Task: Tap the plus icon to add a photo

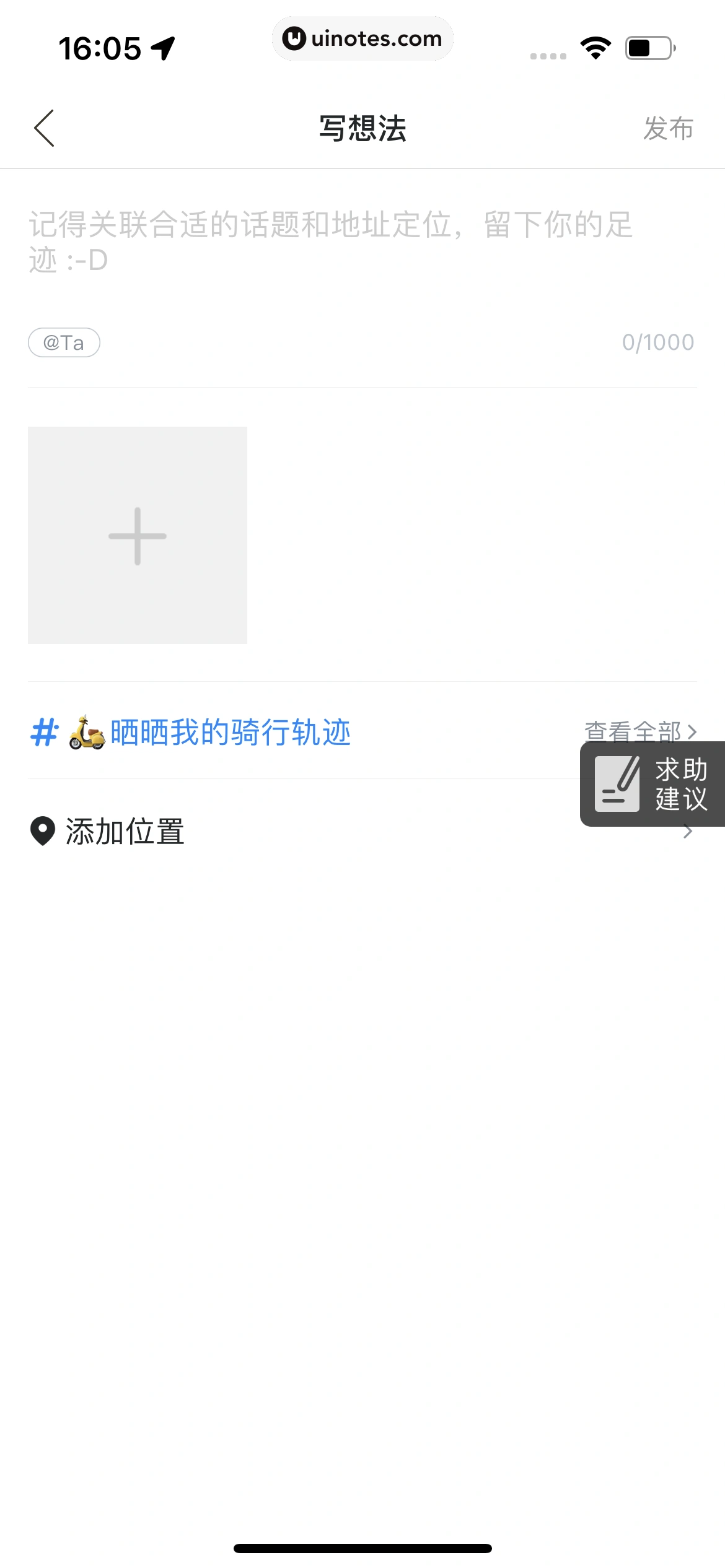Action: tap(138, 536)
